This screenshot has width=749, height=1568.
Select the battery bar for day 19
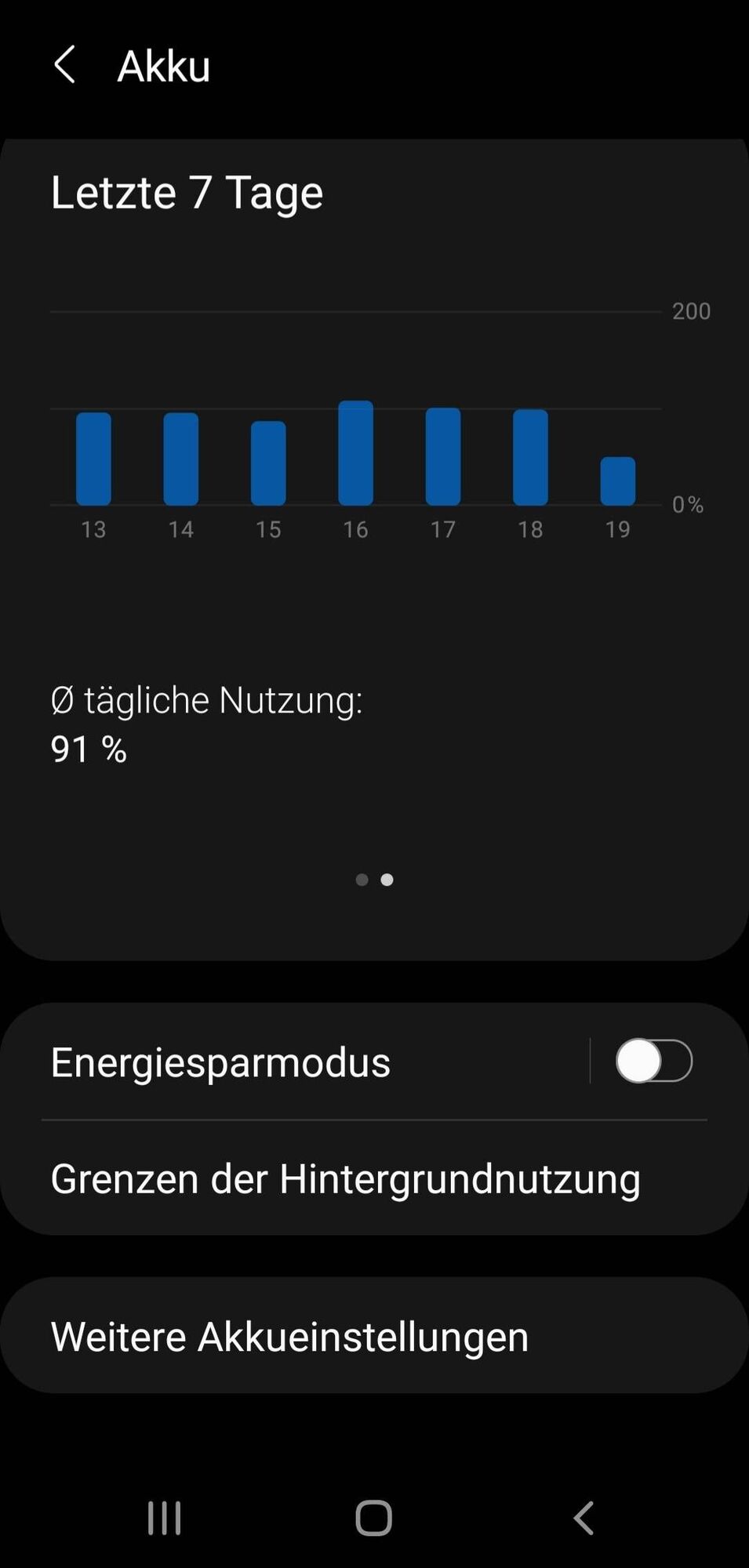pos(617,480)
